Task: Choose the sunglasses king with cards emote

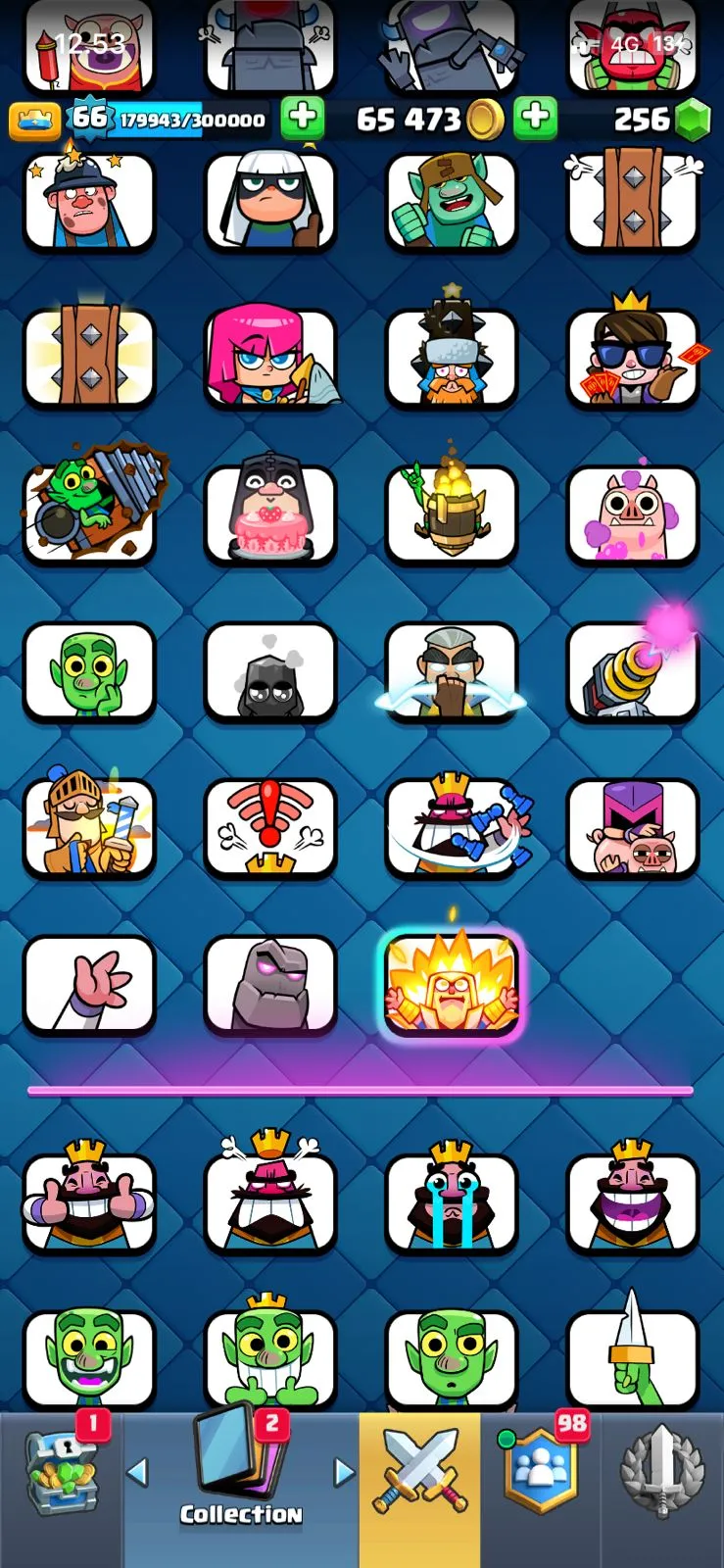Action: click(x=632, y=358)
